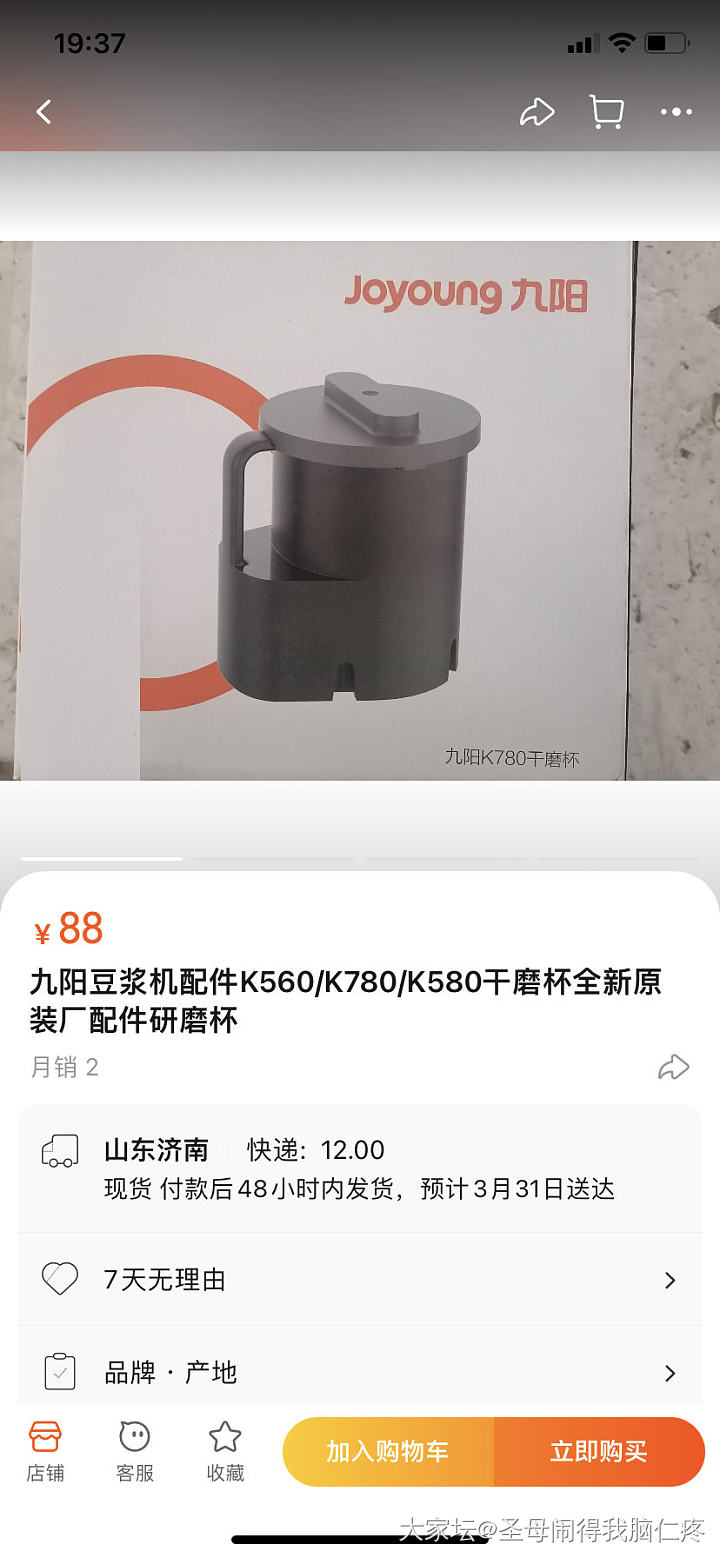The image size is (720, 1558).
Task: Tap the share arrow beside monthly sales
Action: pyautogui.click(x=673, y=1067)
